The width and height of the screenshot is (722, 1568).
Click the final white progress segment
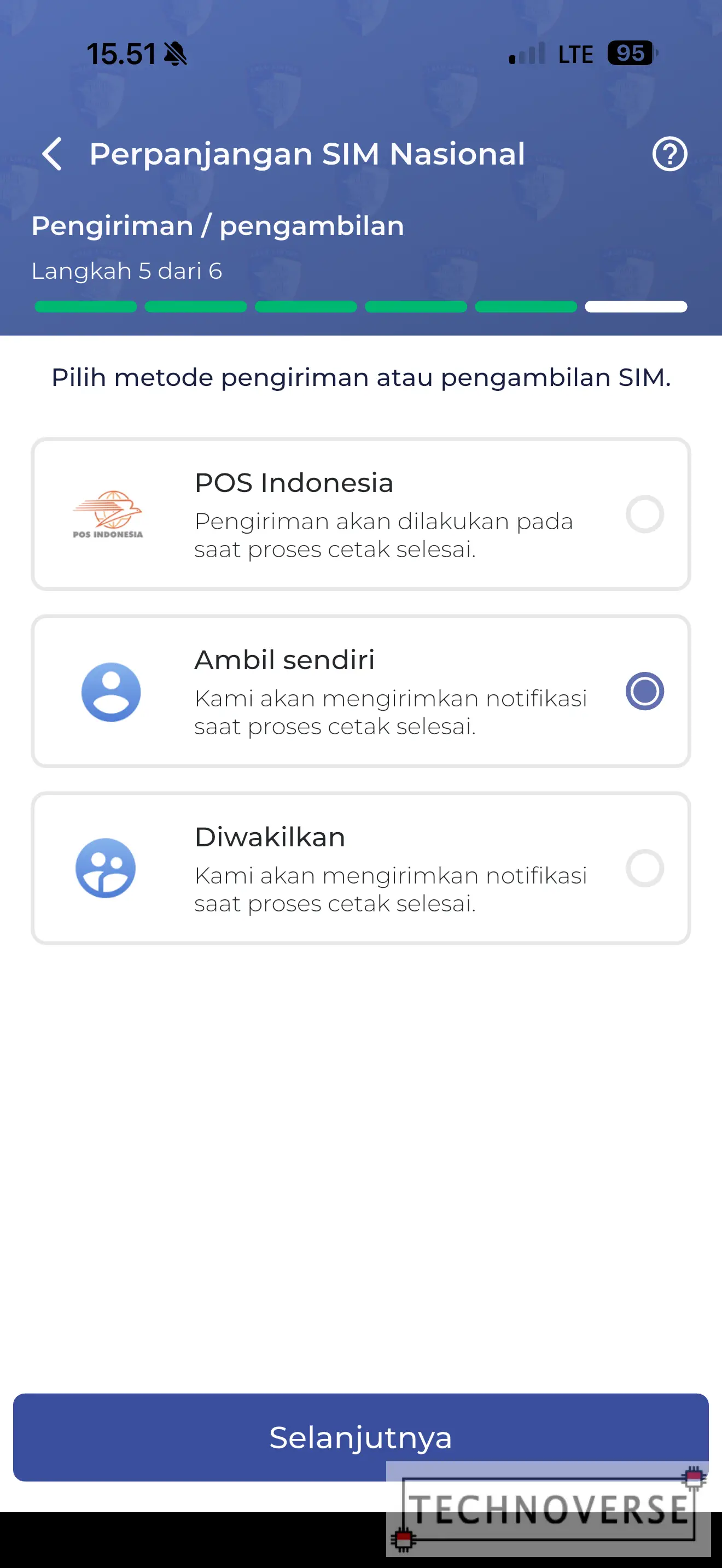[634, 307]
